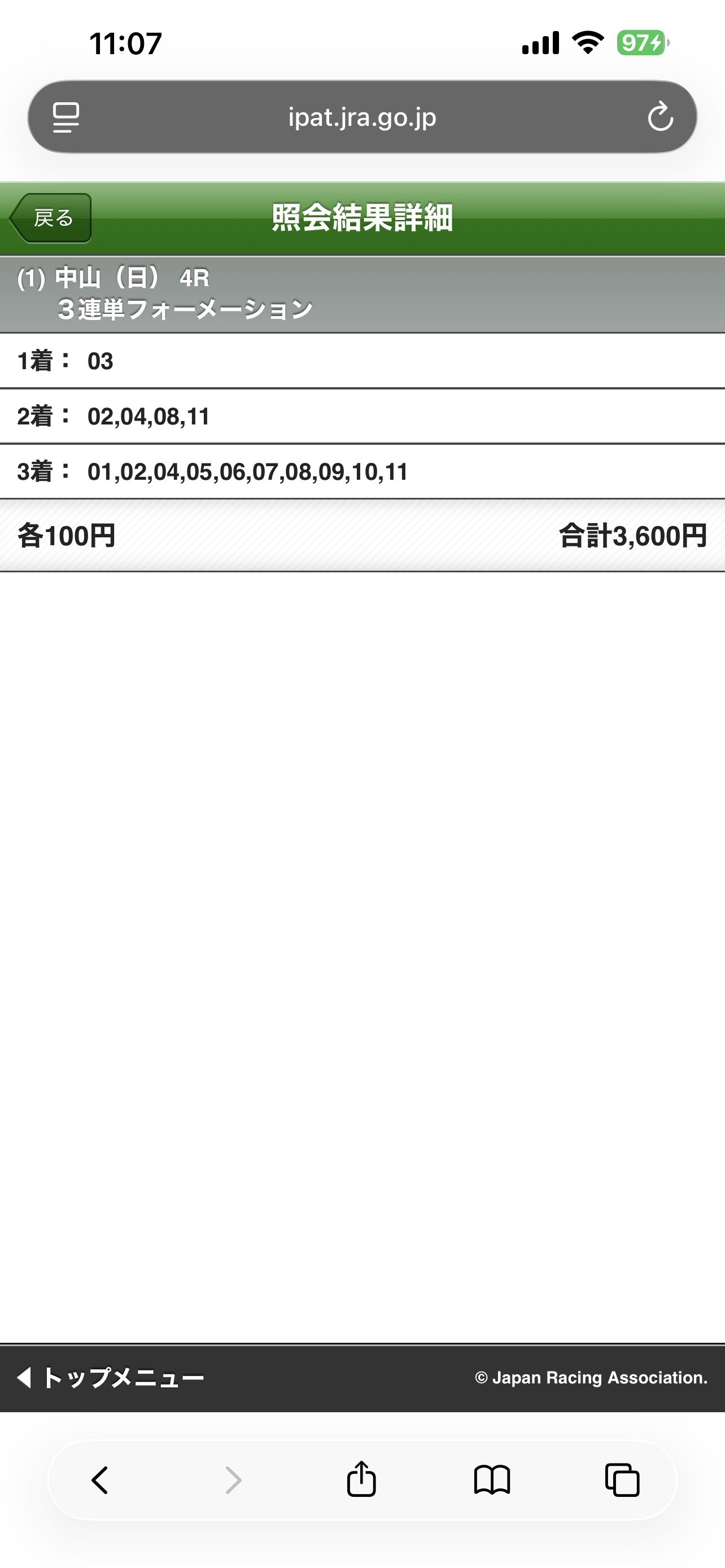This screenshot has width=725, height=1568.
Task: Share this page from Safari toolbar
Action: 361,1480
